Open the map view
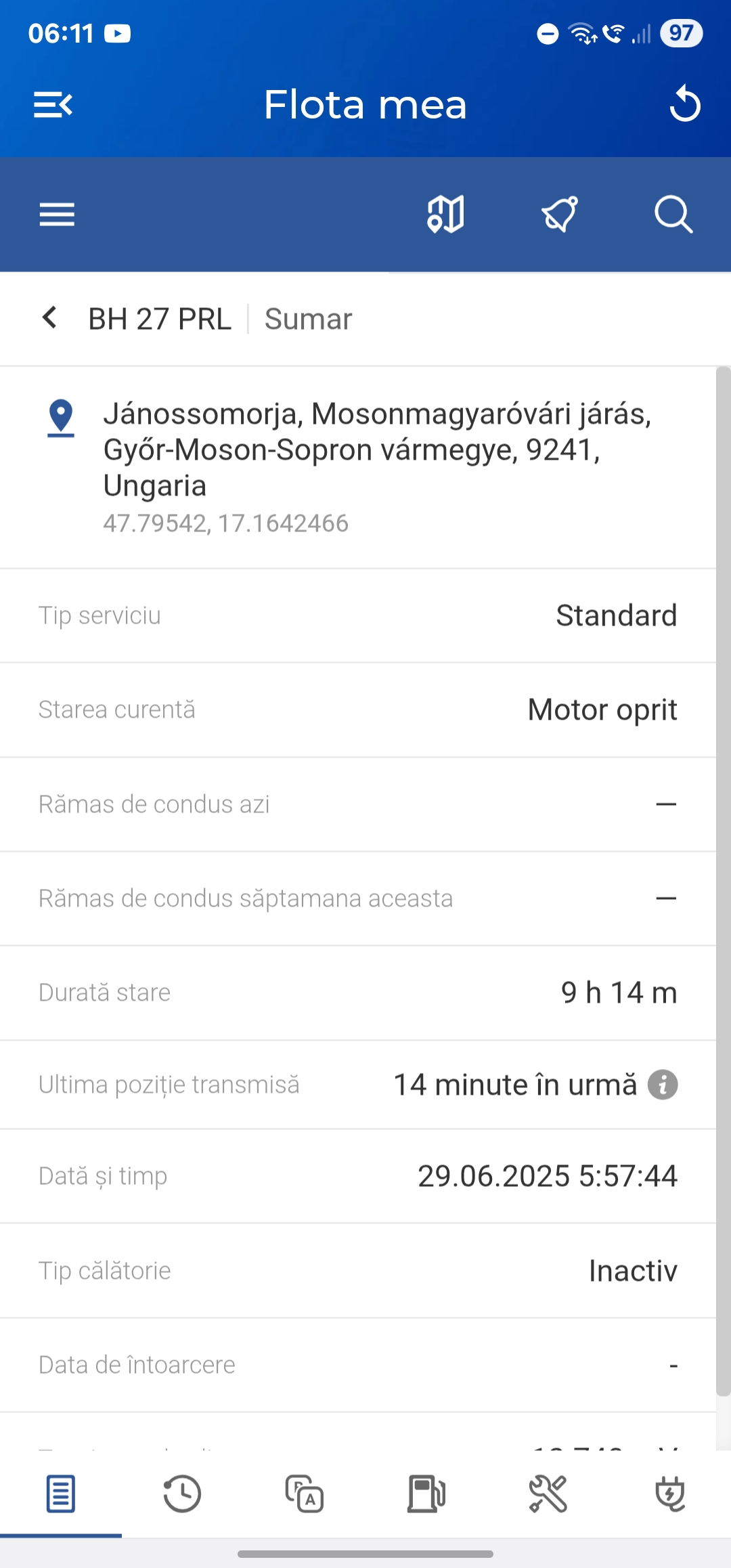The height and width of the screenshot is (1568, 731). tap(445, 215)
